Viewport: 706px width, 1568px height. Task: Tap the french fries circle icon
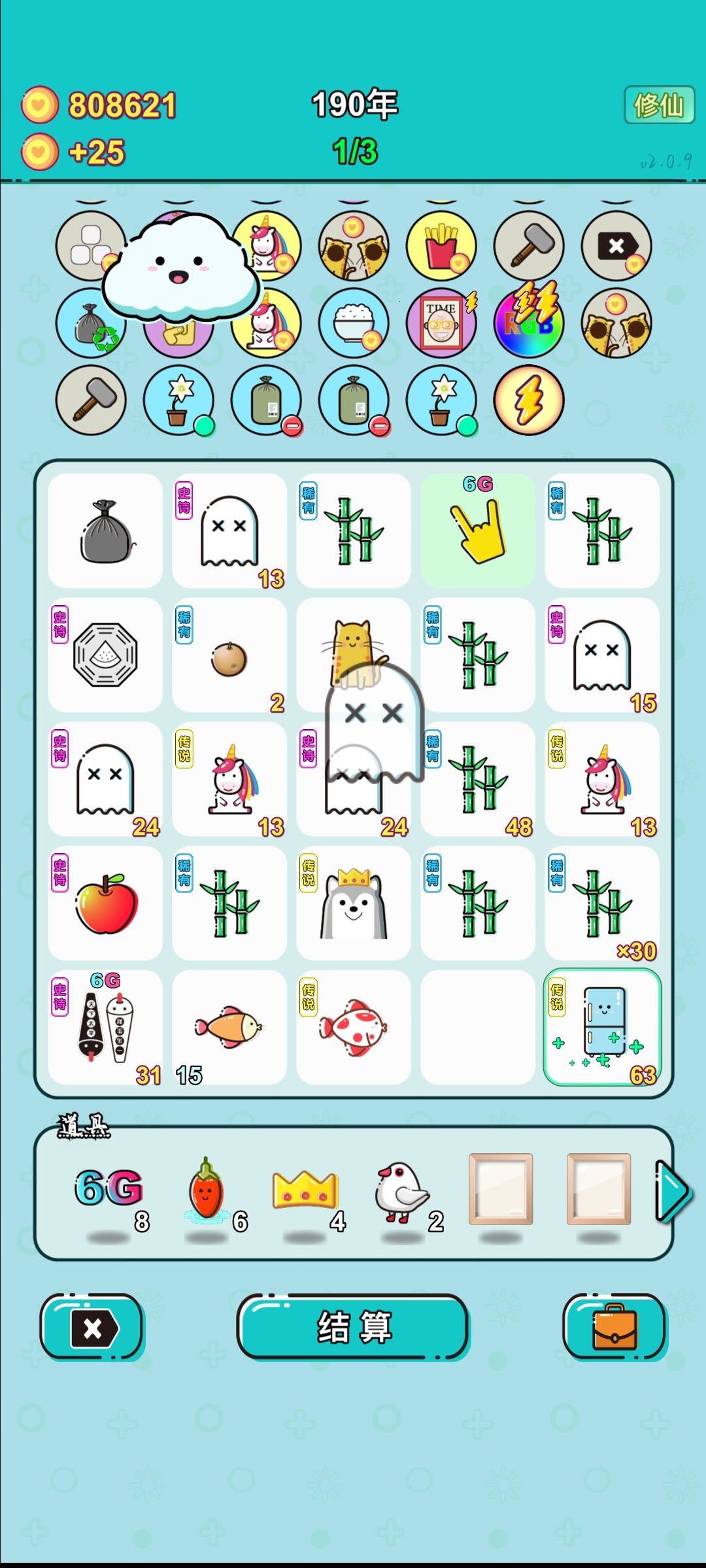[441, 246]
